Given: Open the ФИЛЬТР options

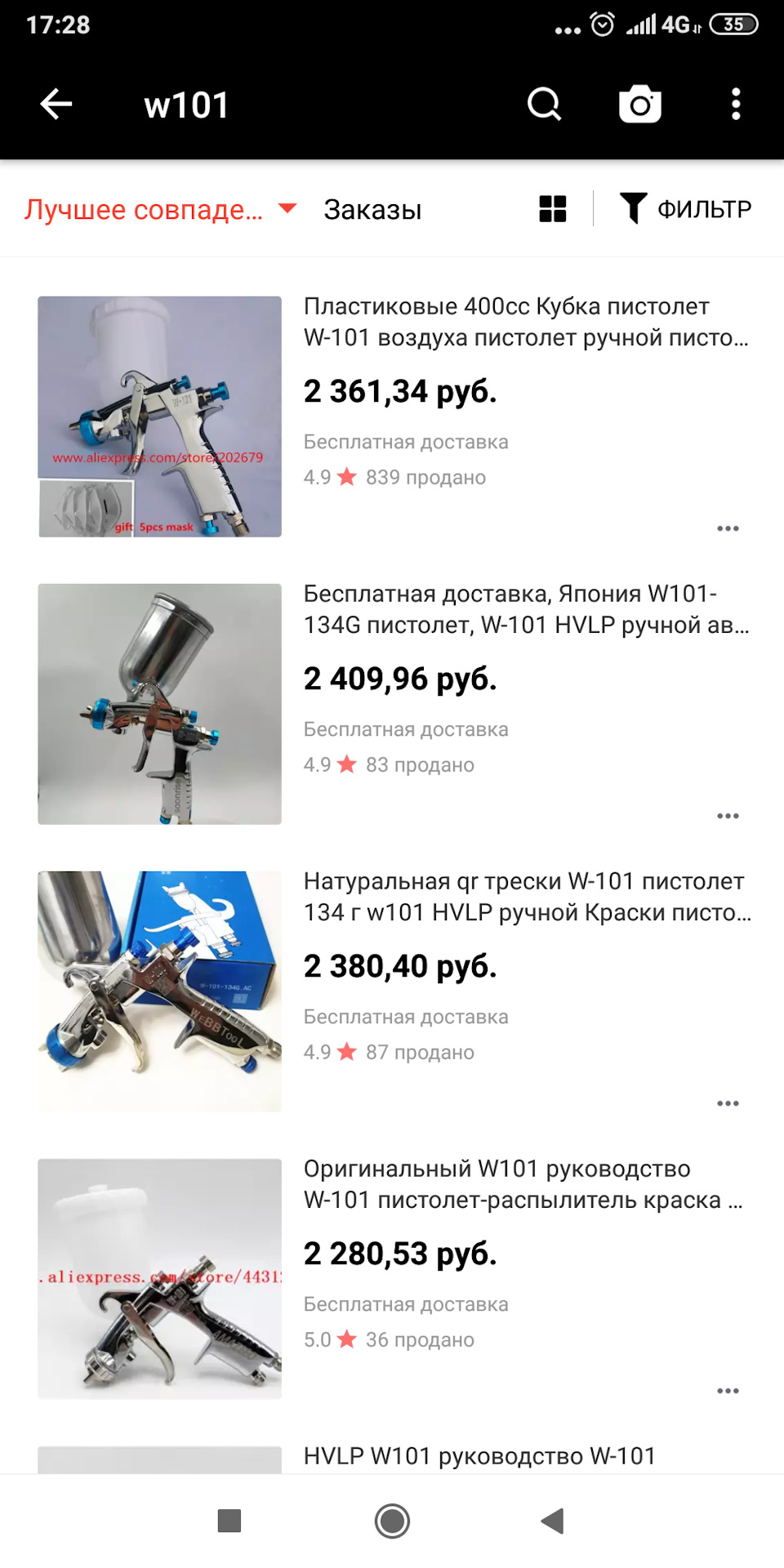Looking at the screenshot, I should pos(685,209).
